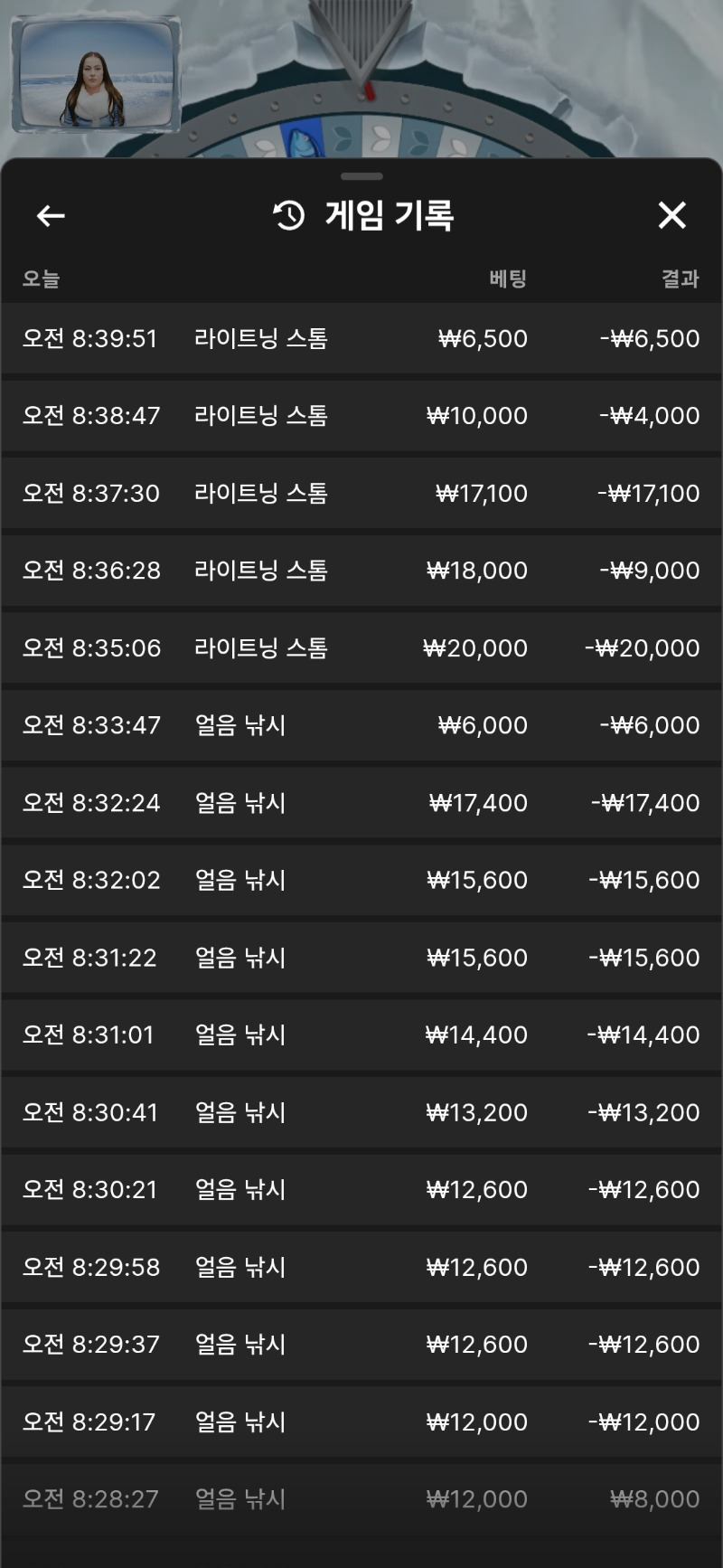723x1568 pixels.
Task: Select the 8:36:28 ₩18,000 bet record
Action: click(361, 571)
